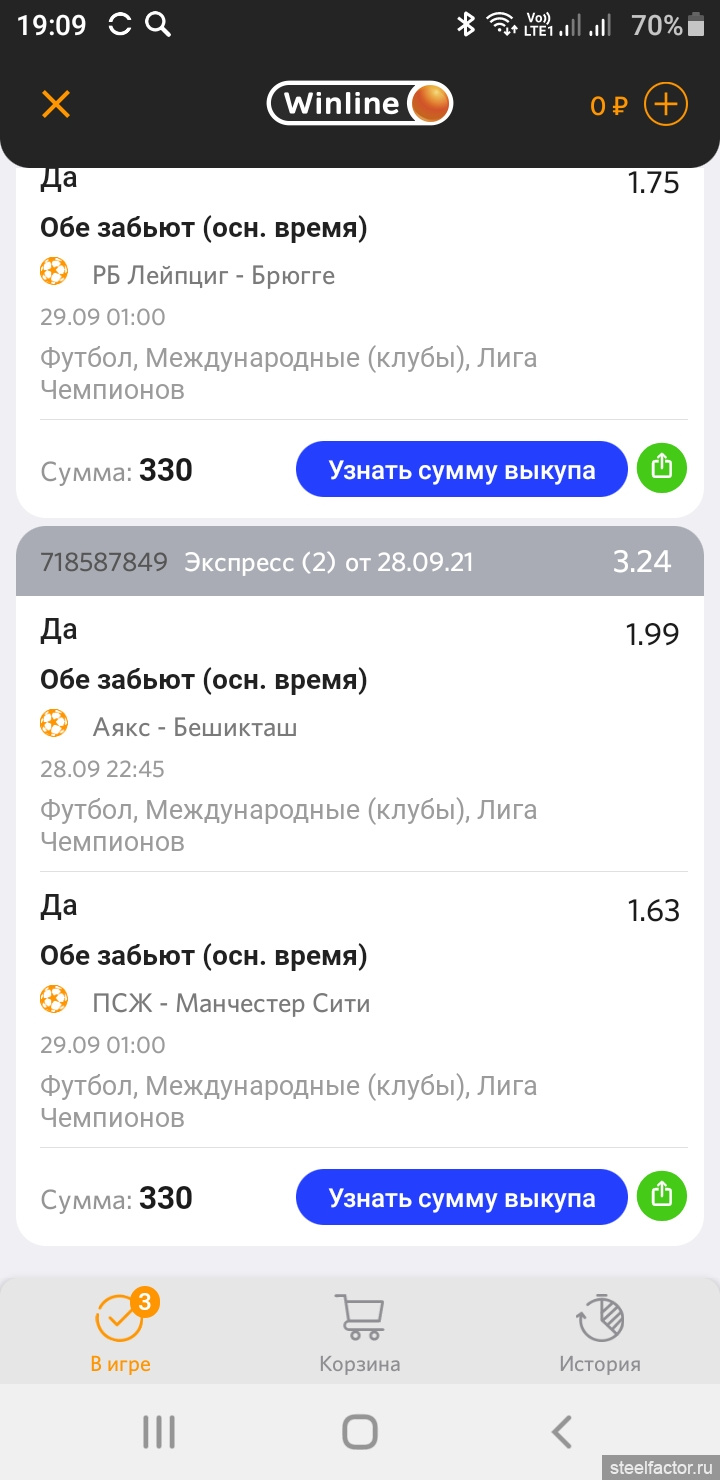This screenshot has width=720, height=1480.
Task: Check buyout amount for the РБ Лейпциг bet
Action: [x=461, y=469]
